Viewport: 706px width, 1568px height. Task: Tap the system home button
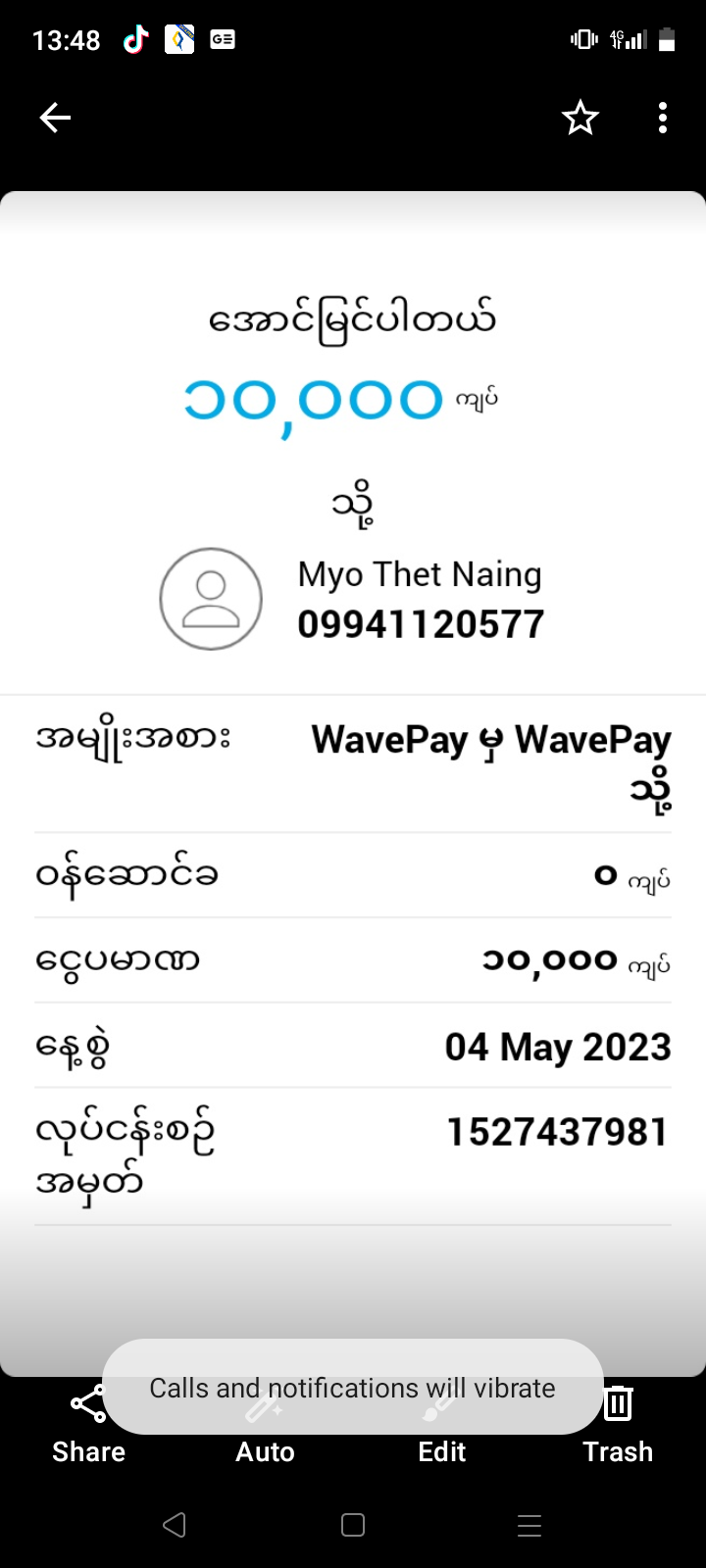(x=353, y=1525)
